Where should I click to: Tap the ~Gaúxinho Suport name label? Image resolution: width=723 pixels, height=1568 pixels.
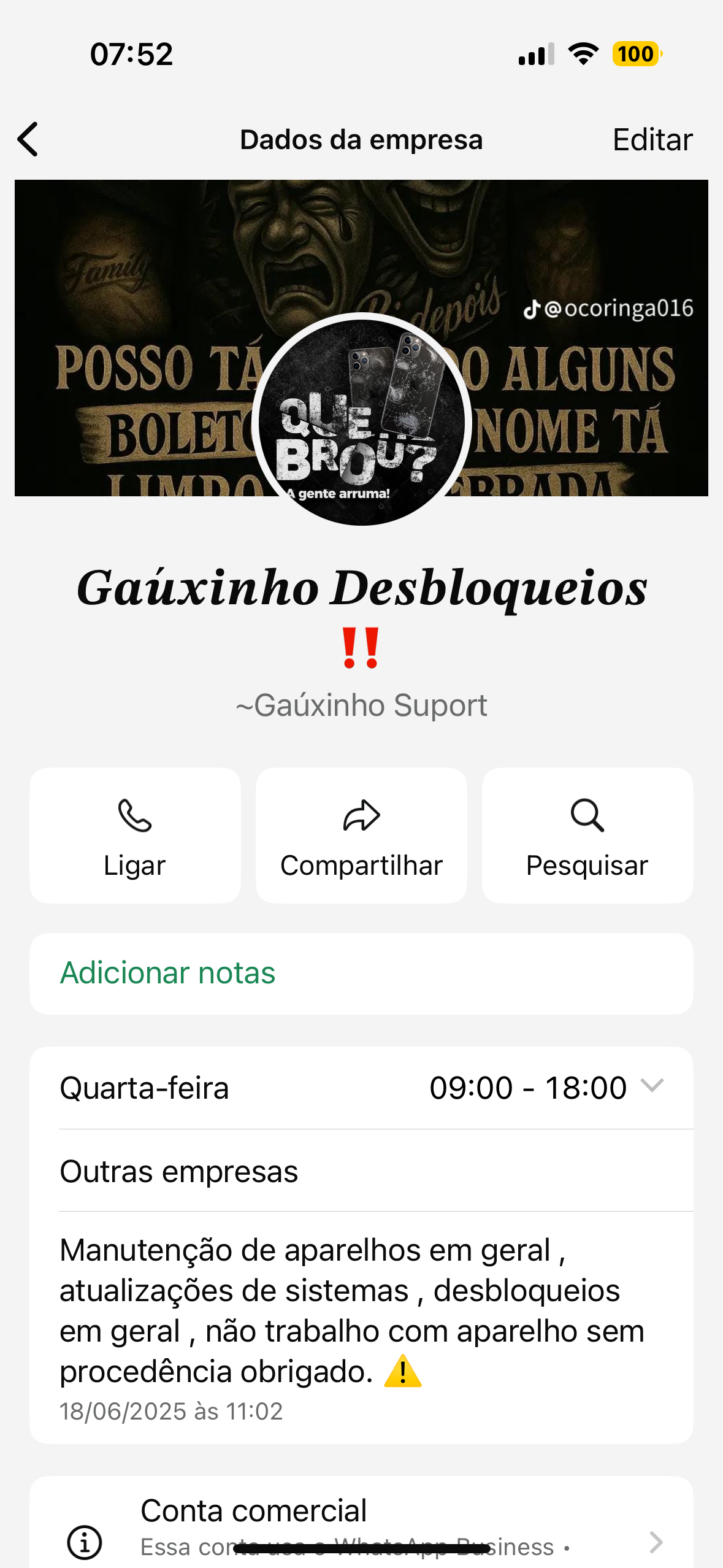(x=361, y=704)
